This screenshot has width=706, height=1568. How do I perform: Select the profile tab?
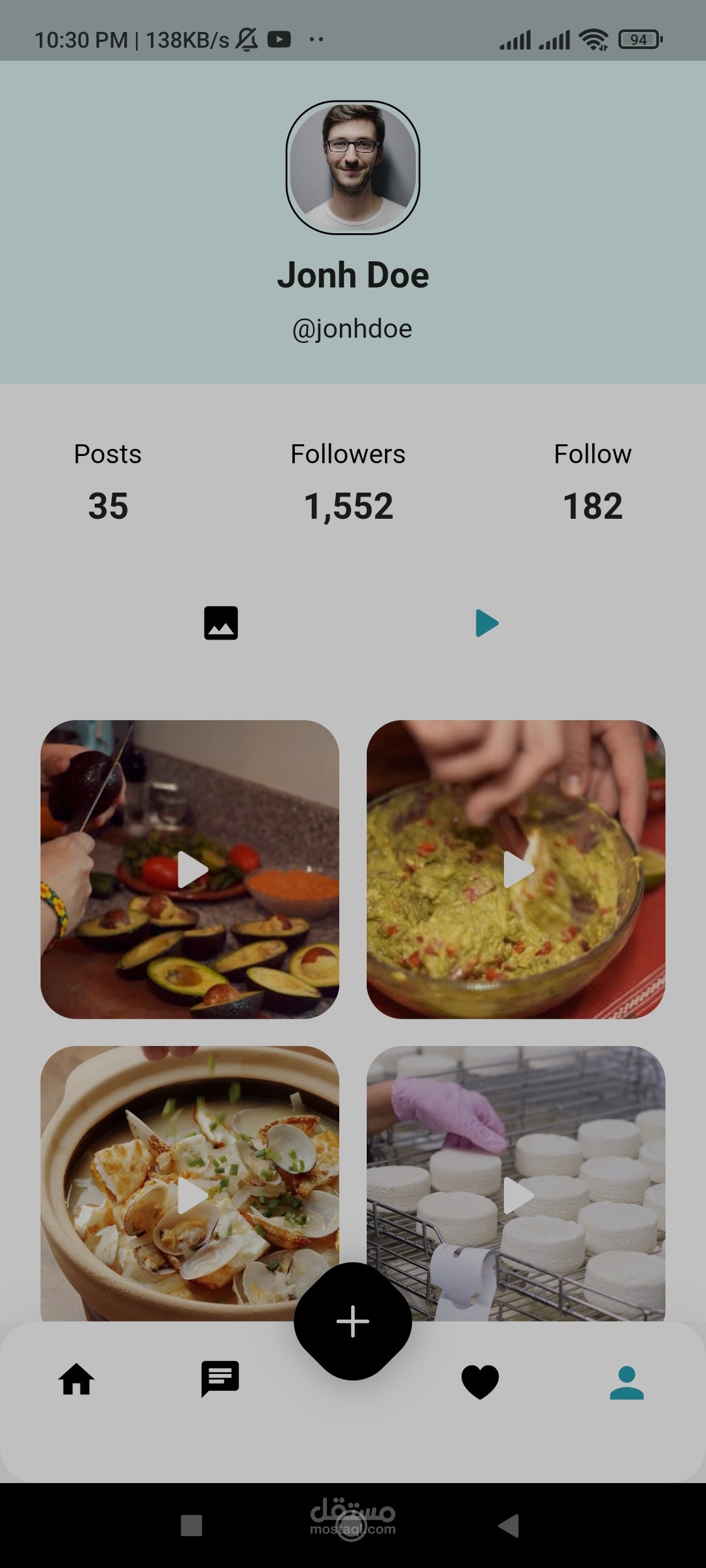(x=626, y=1381)
